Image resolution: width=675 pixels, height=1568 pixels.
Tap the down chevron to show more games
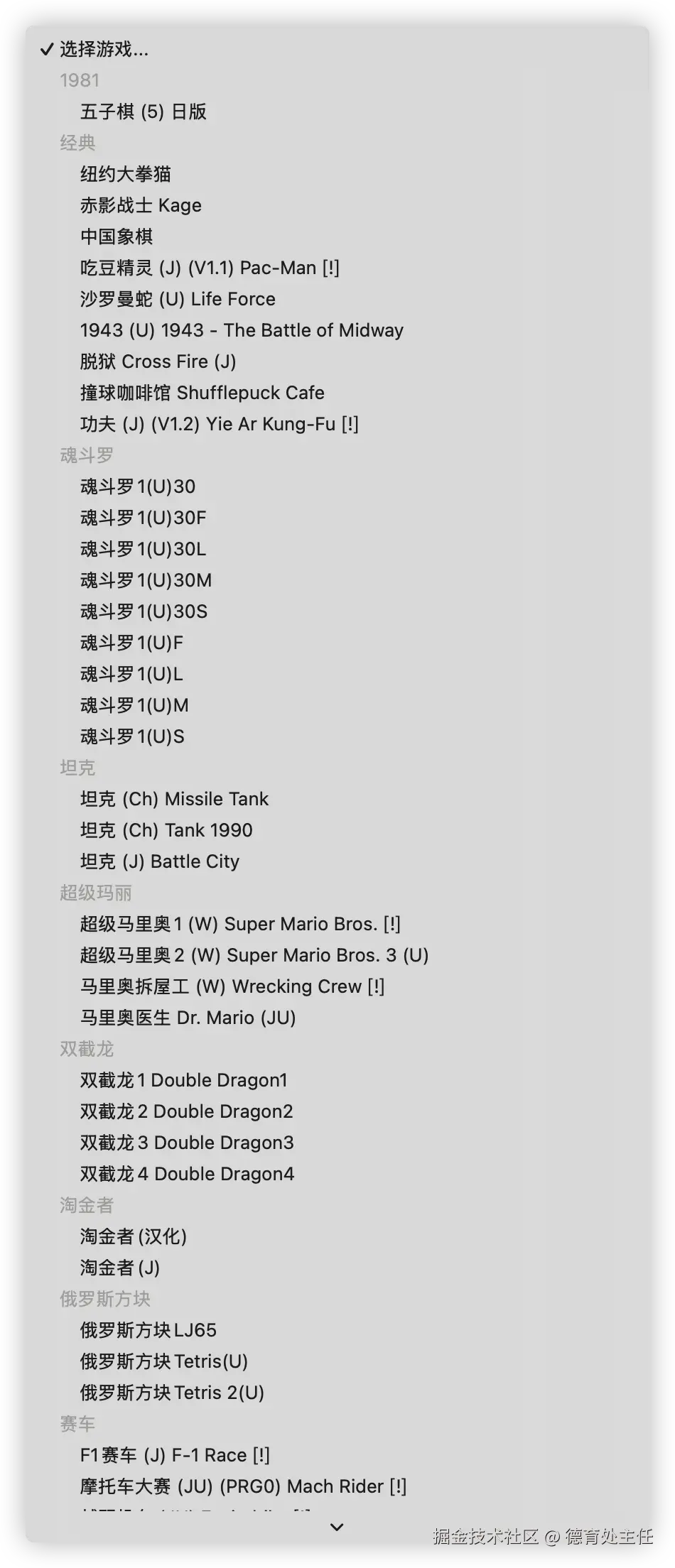click(x=337, y=1527)
